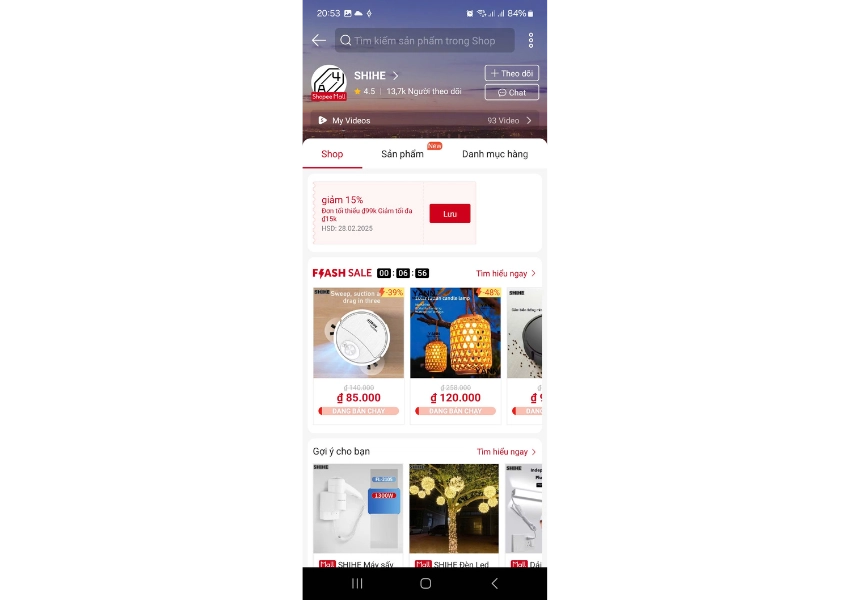This screenshot has width=850, height=600.
Task: Switch to the Danh mục hàng tab
Action: click(x=494, y=154)
